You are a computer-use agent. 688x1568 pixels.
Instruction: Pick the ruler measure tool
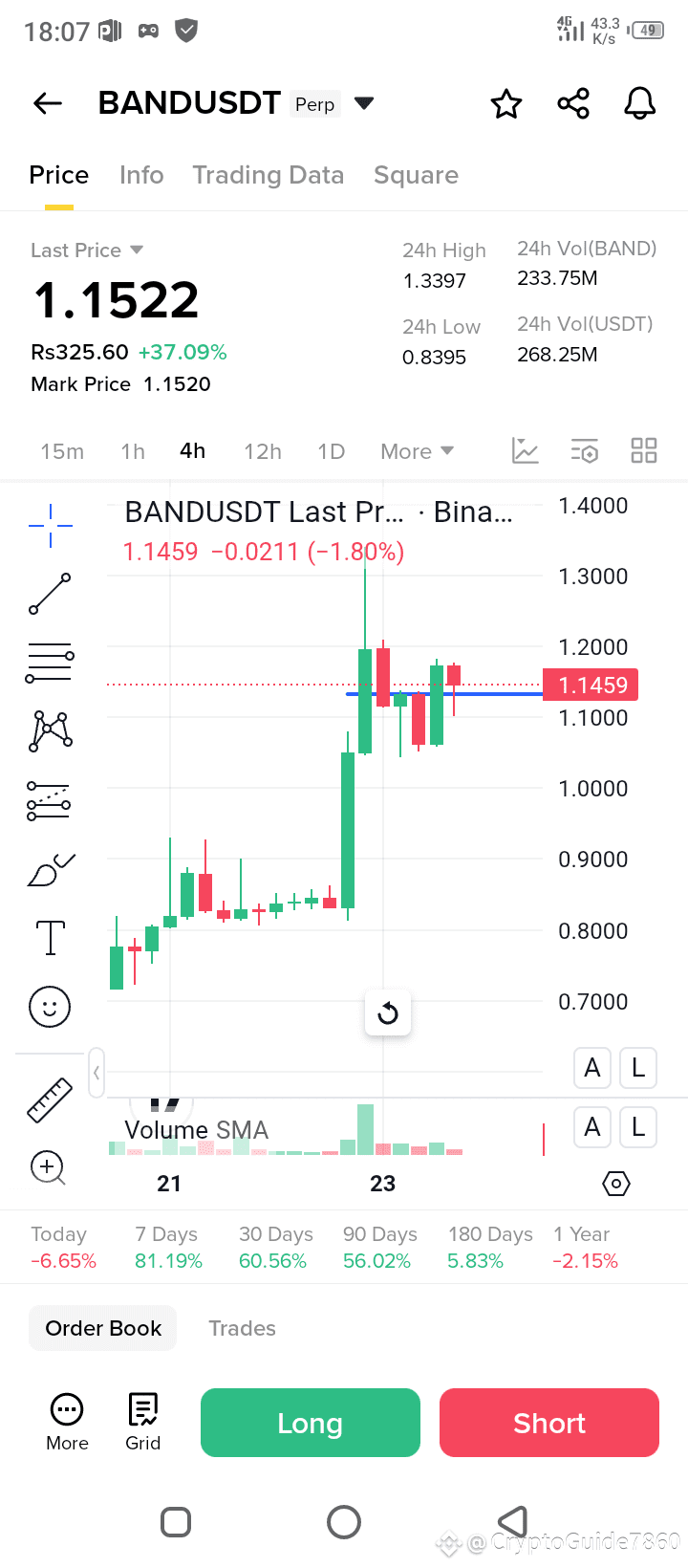(50, 1100)
